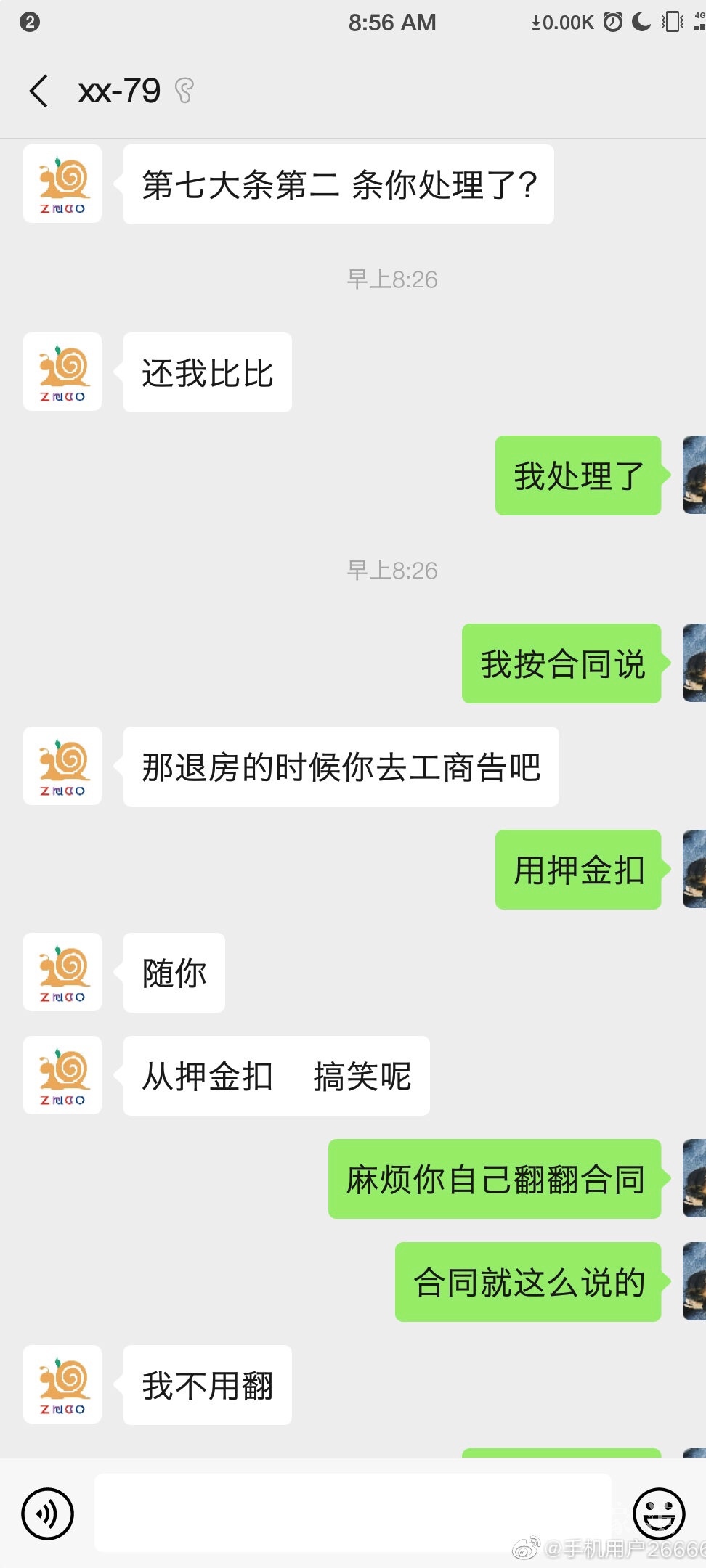
Task: Tap the message text field
Action: 353,1512
